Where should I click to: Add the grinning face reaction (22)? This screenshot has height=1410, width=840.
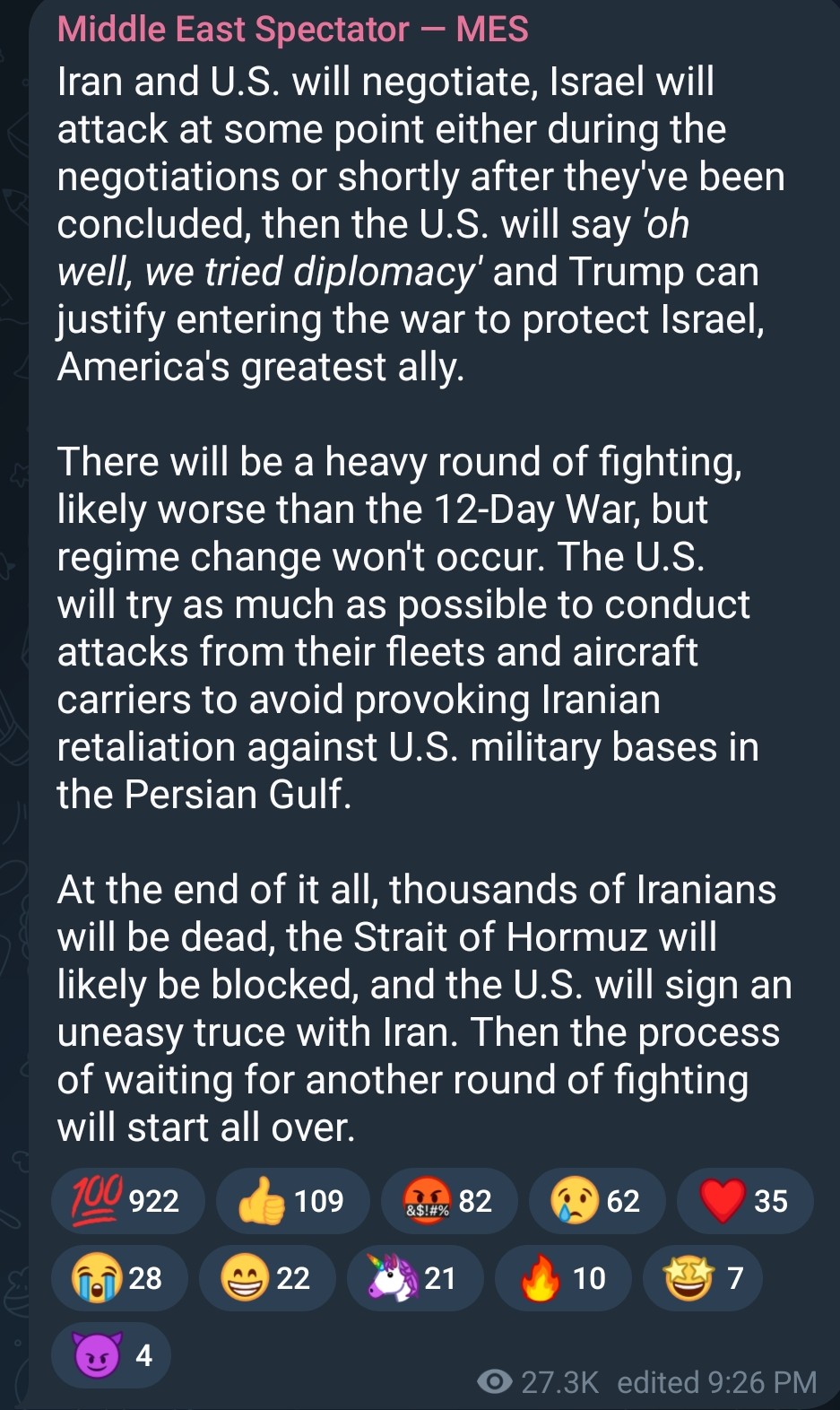(266, 1277)
